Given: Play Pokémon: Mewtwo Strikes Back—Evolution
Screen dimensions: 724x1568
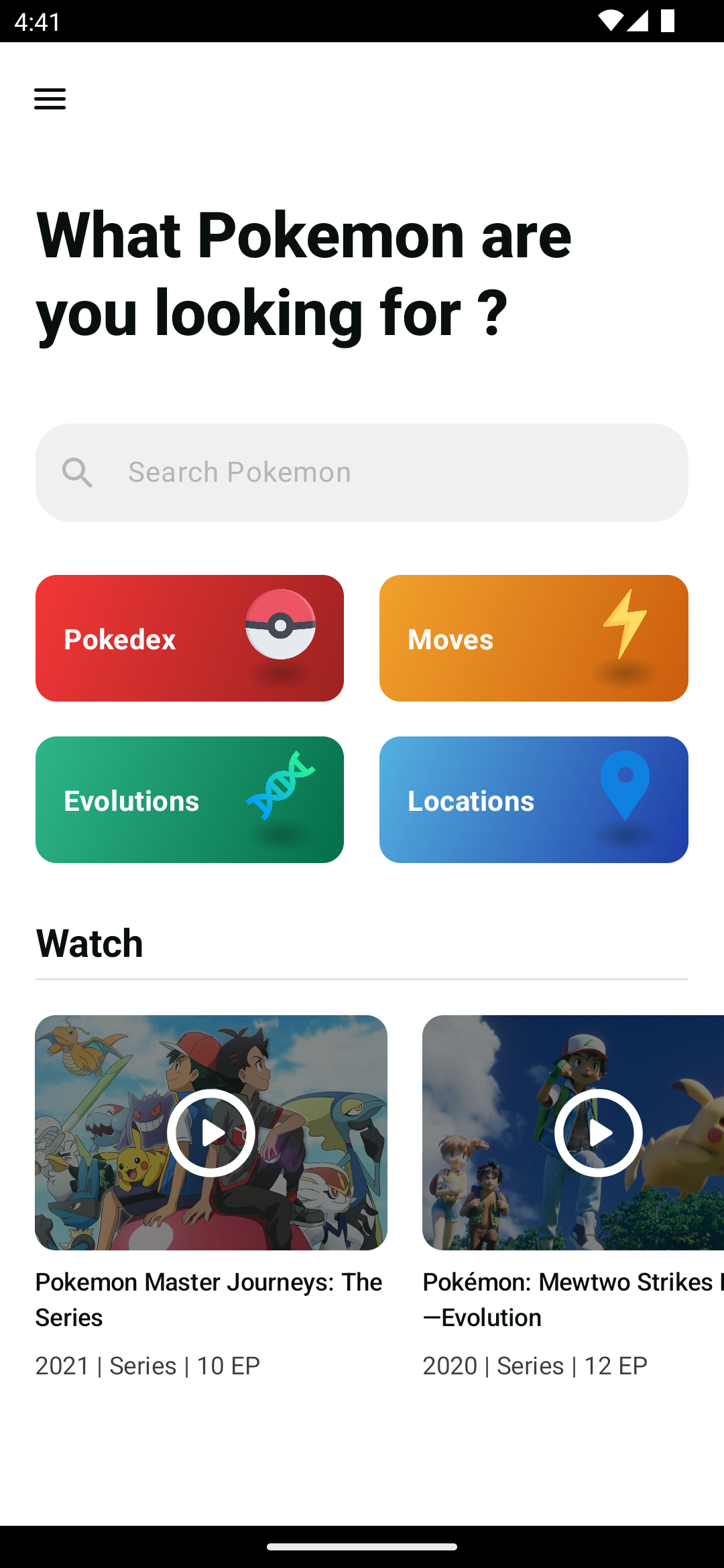Looking at the screenshot, I should (x=598, y=1132).
